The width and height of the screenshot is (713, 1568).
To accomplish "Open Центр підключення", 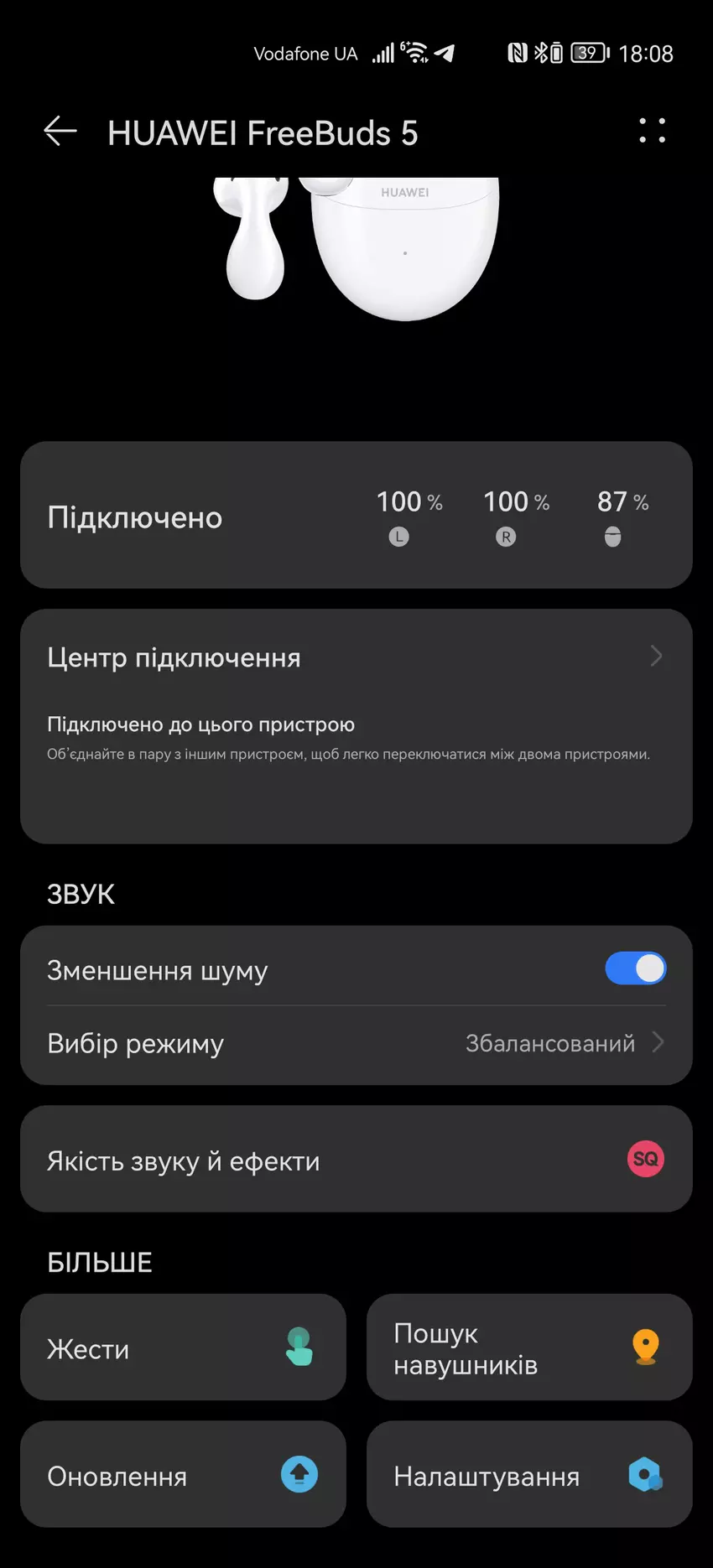I will [356, 657].
